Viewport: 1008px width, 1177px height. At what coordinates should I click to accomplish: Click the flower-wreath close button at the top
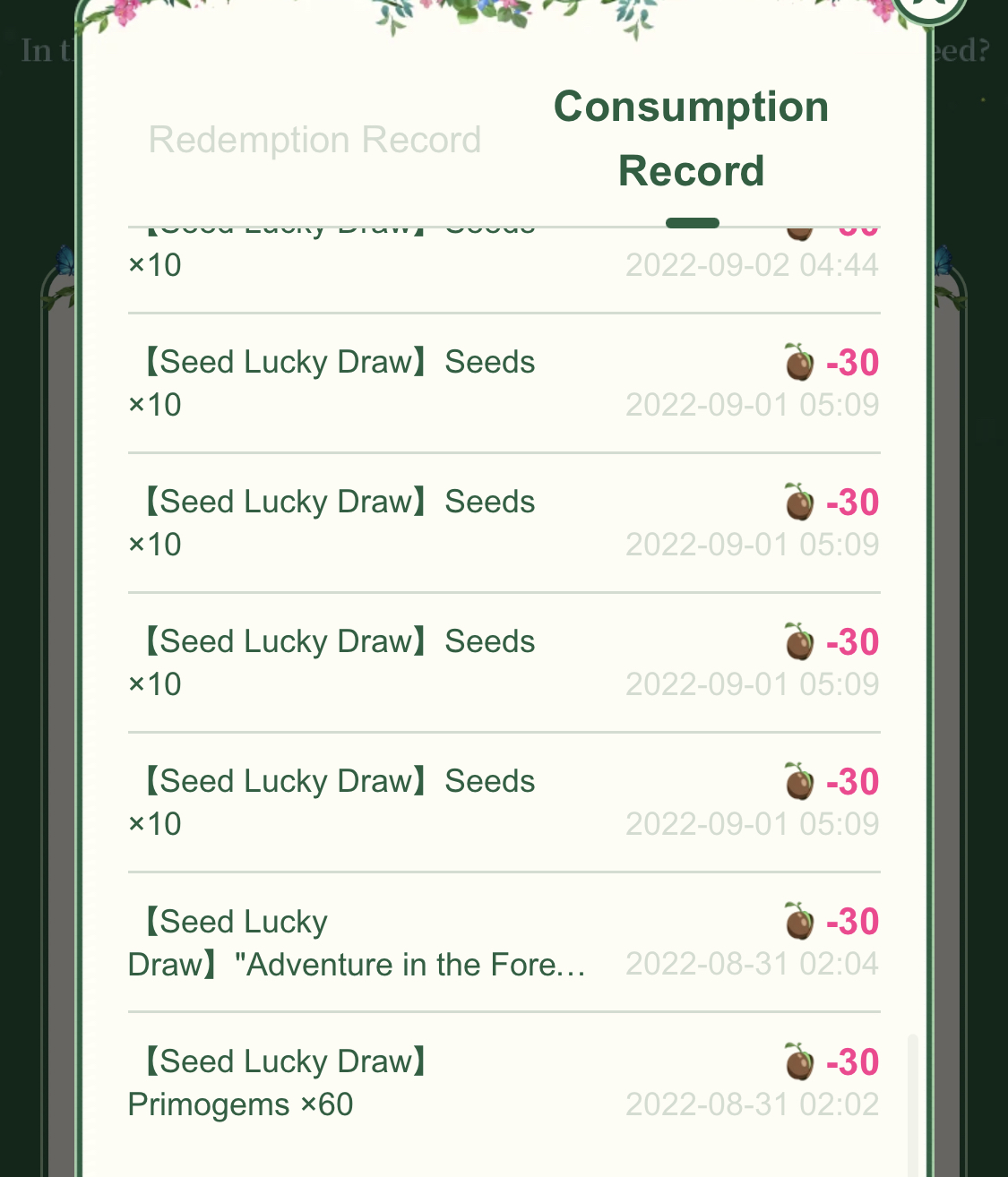tap(929, 9)
